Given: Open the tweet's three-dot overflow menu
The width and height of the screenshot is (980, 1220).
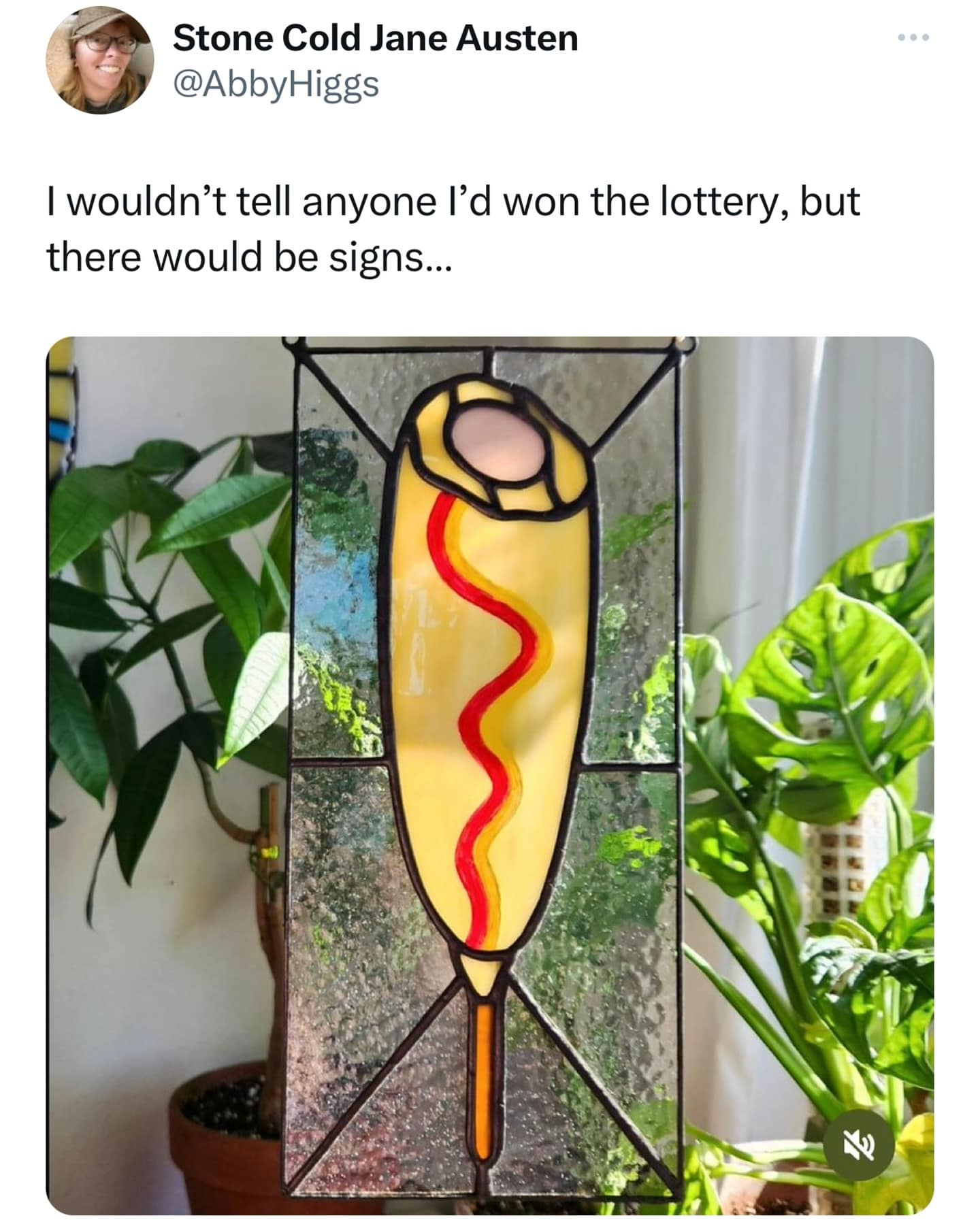Looking at the screenshot, I should point(913,38).
